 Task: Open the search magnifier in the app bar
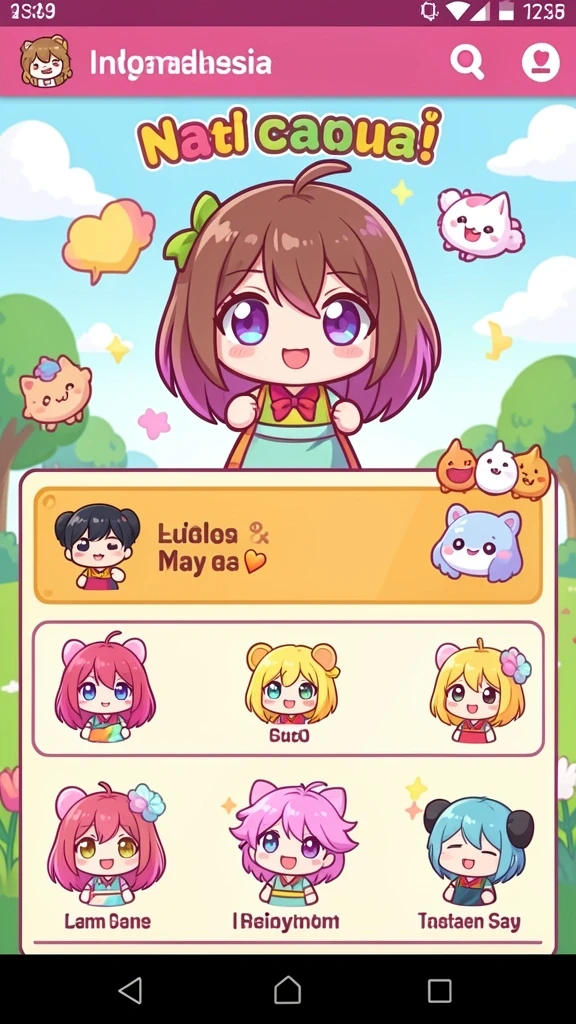pyautogui.click(x=467, y=63)
